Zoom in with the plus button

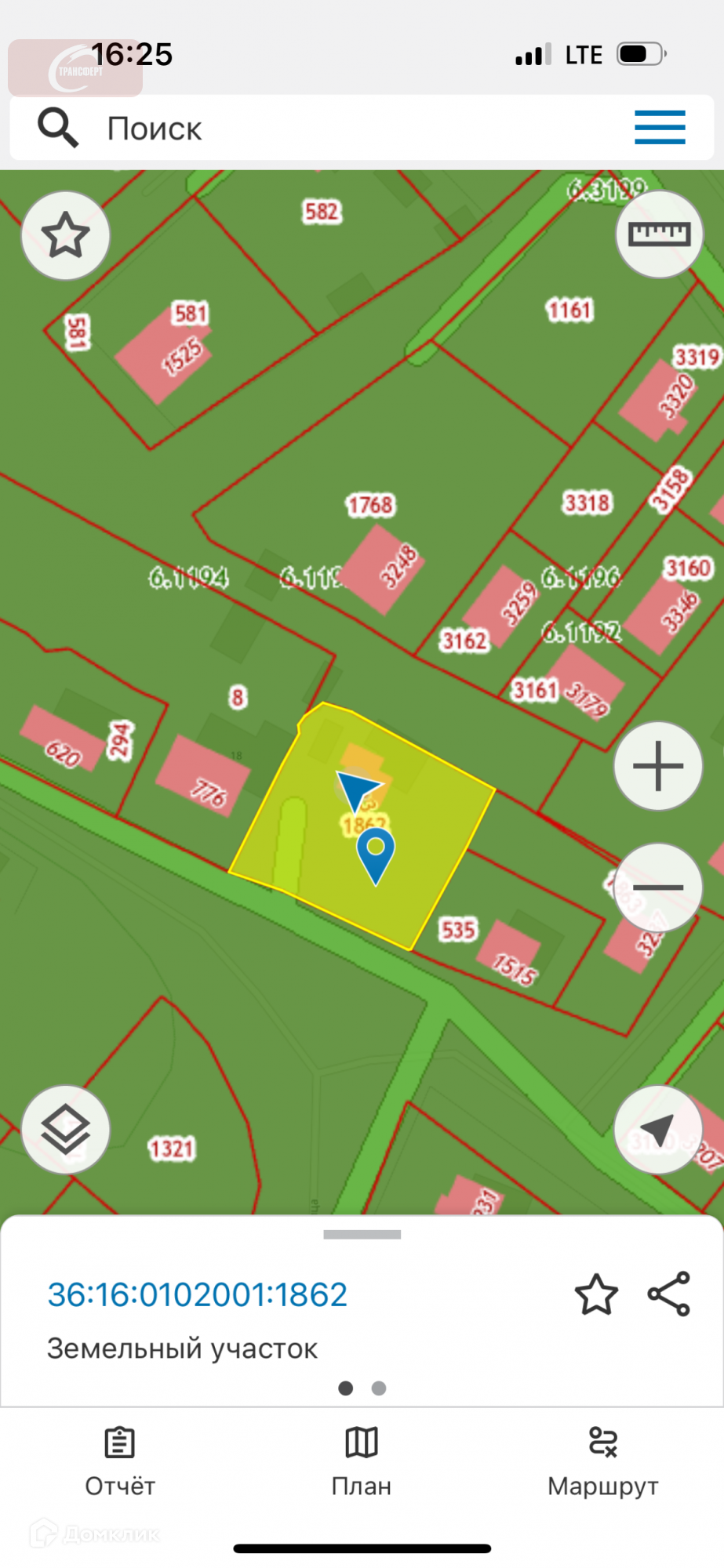click(x=657, y=766)
